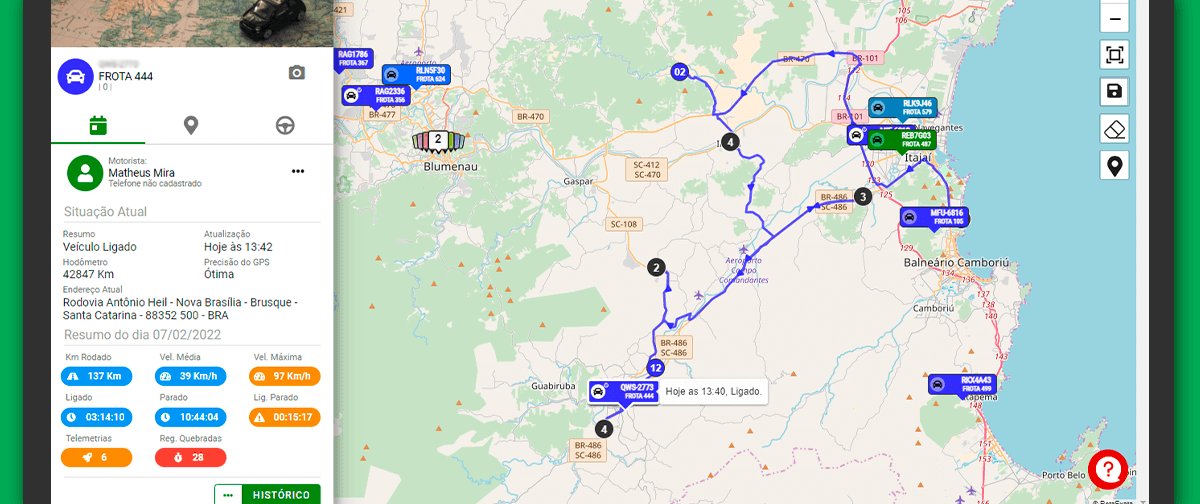Viewport: 1200px width, 504px height.
Task: Open driver Matheus Mira's options menu
Action: click(298, 171)
